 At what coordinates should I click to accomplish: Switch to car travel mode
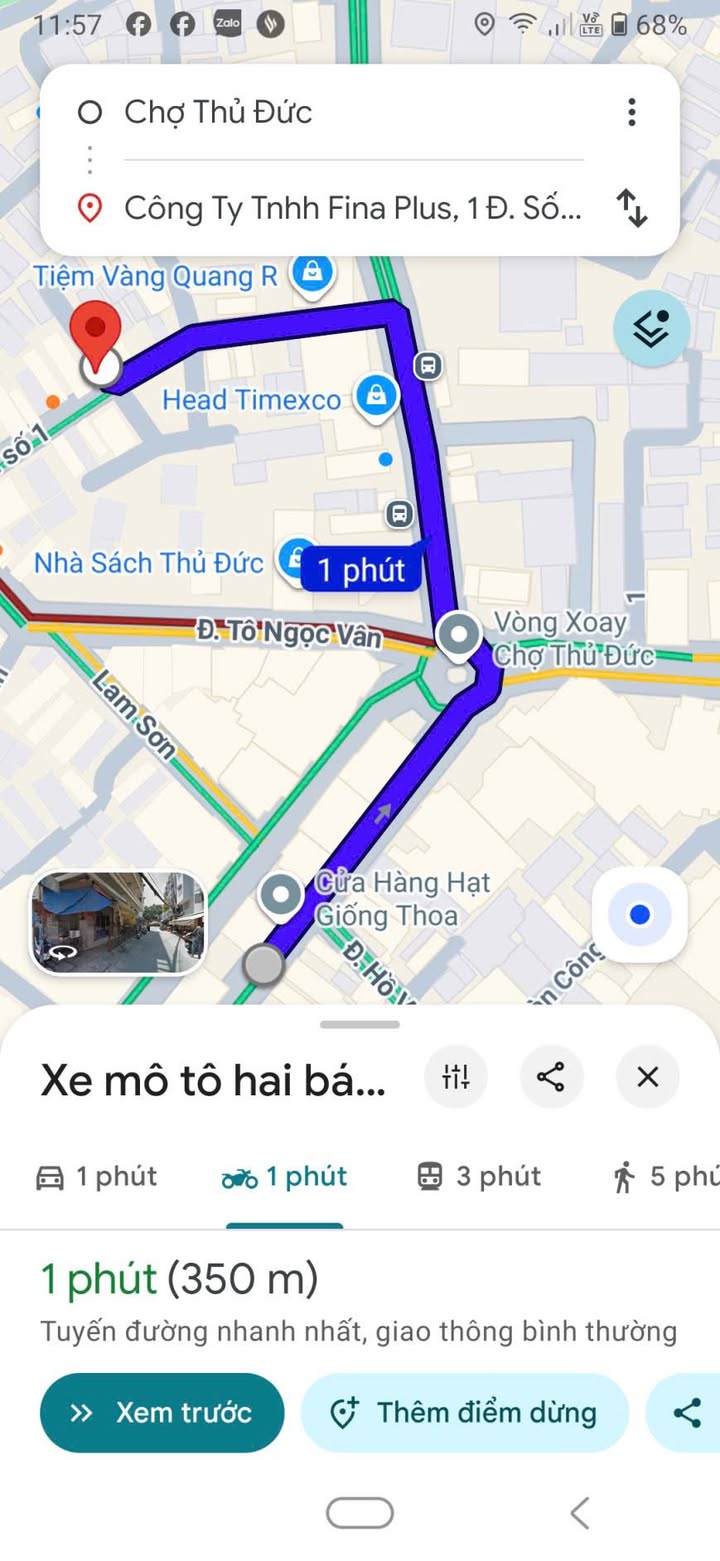97,1177
